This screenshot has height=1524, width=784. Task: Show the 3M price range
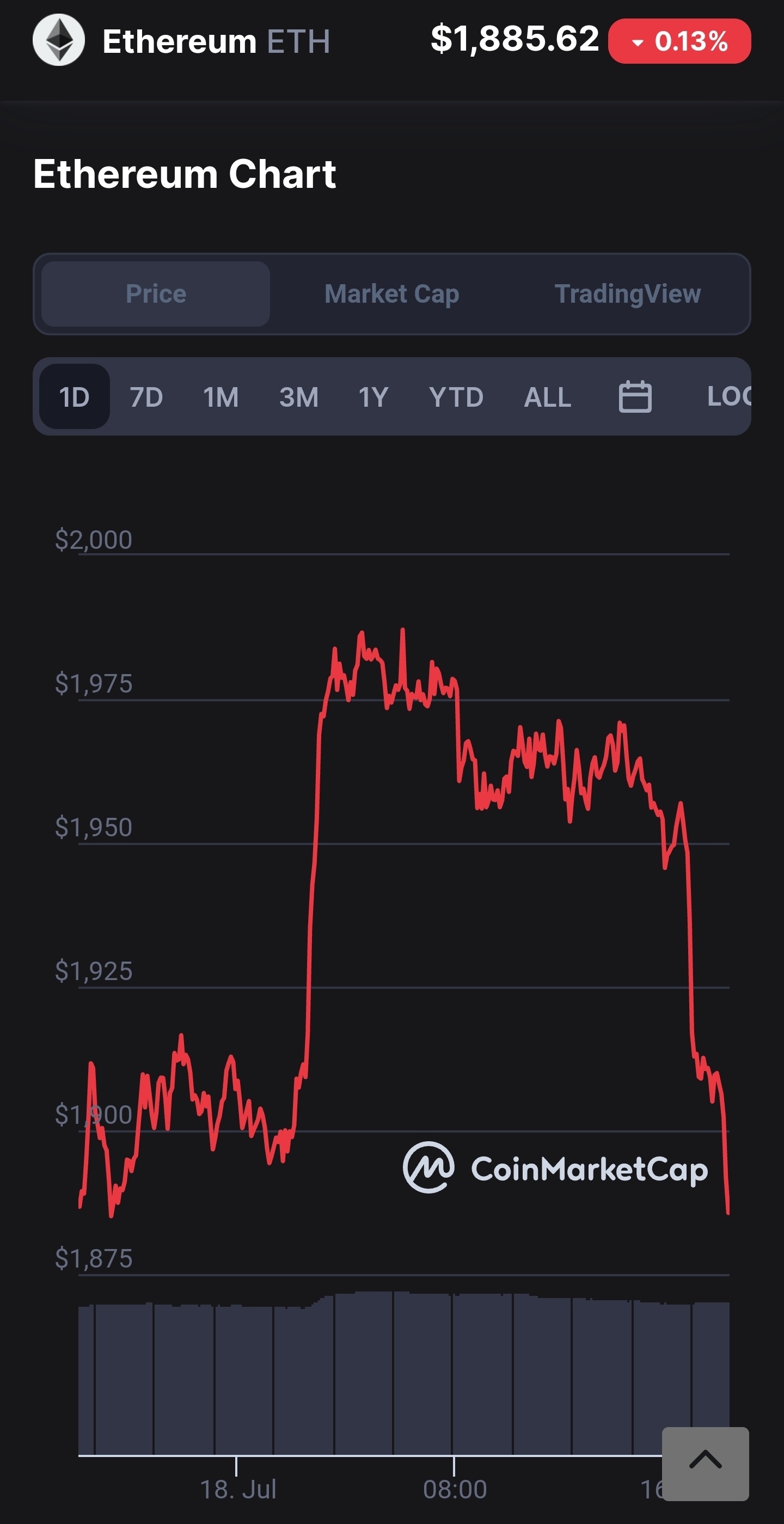[299, 396]
